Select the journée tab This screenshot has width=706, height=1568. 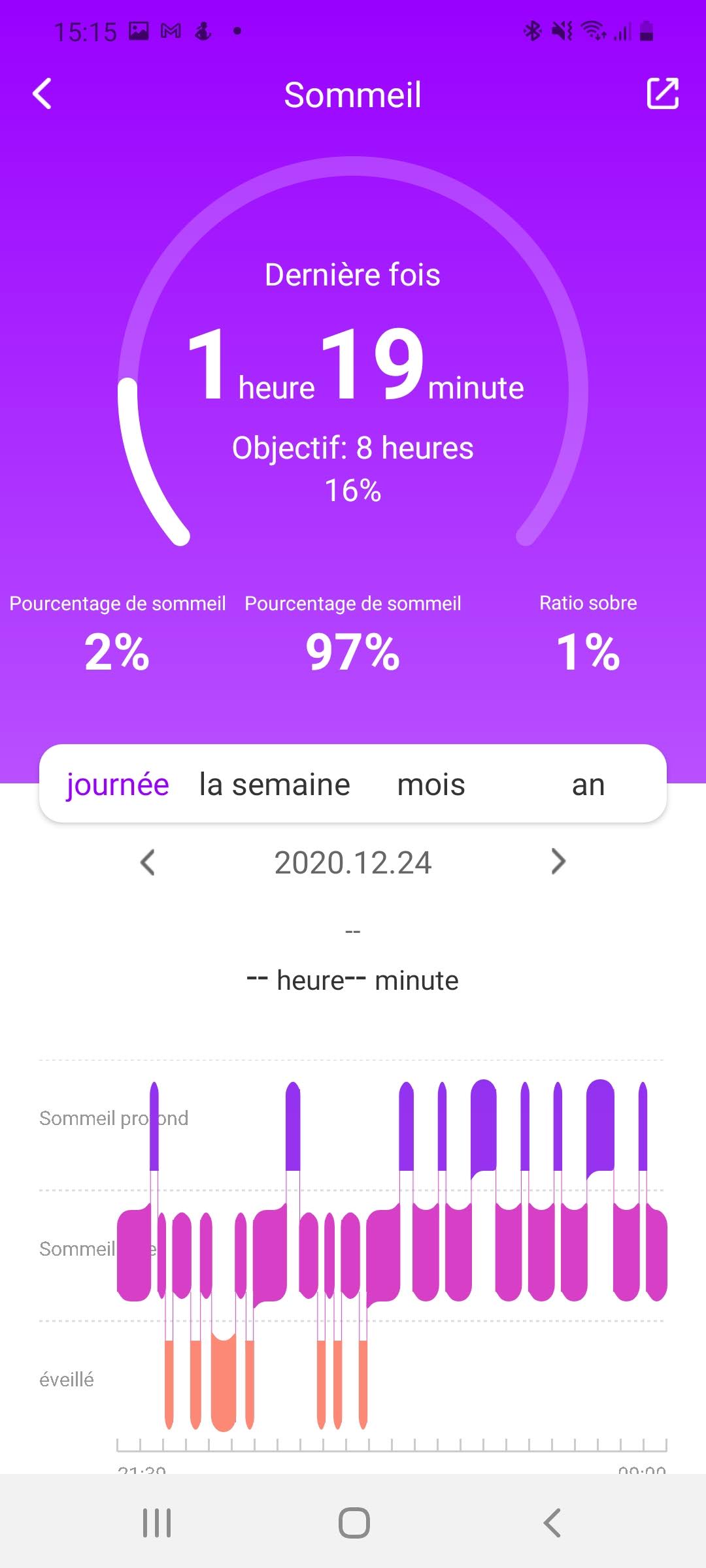pos(118,784)
